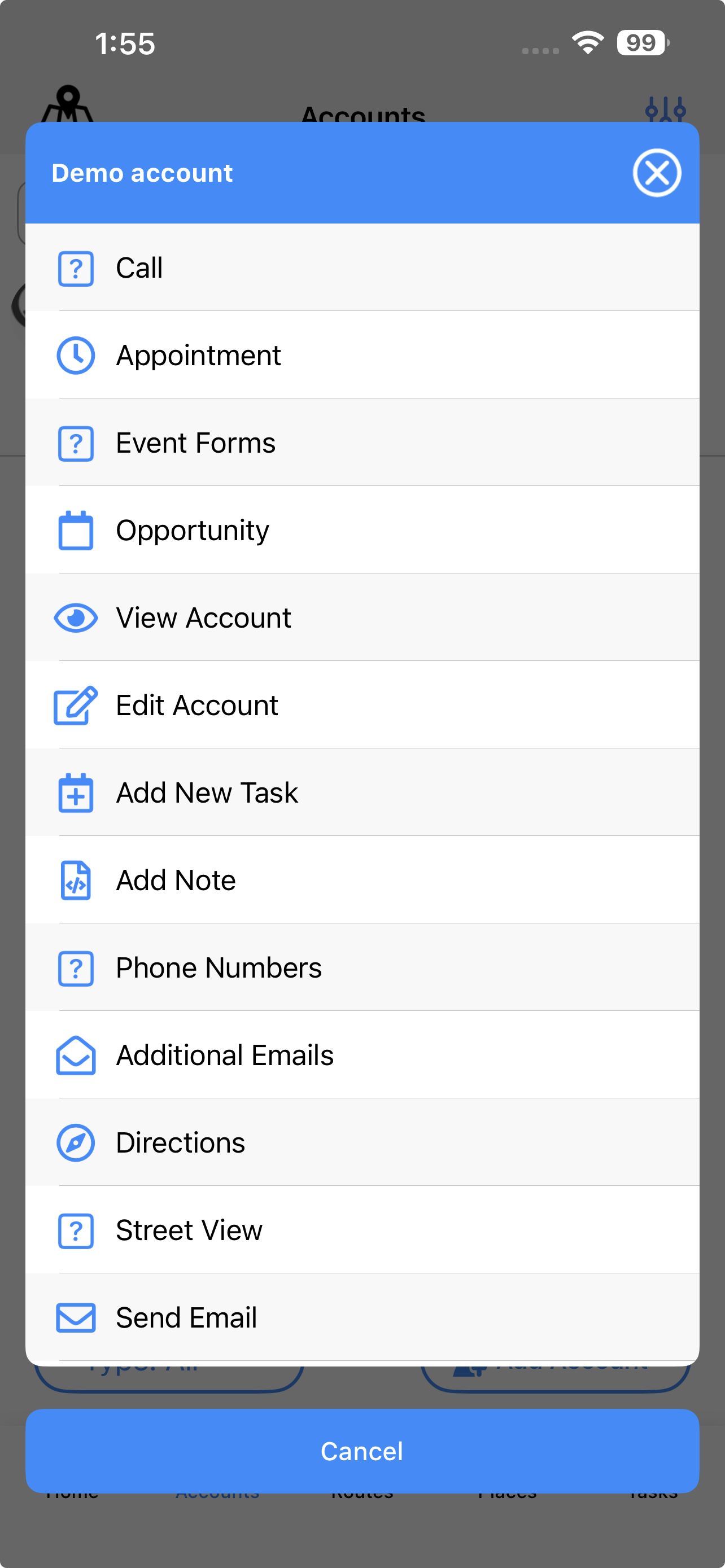Screen dimensions: 725x1568
Task: Get Directions to the account
Action: (x=362, y=1143)
